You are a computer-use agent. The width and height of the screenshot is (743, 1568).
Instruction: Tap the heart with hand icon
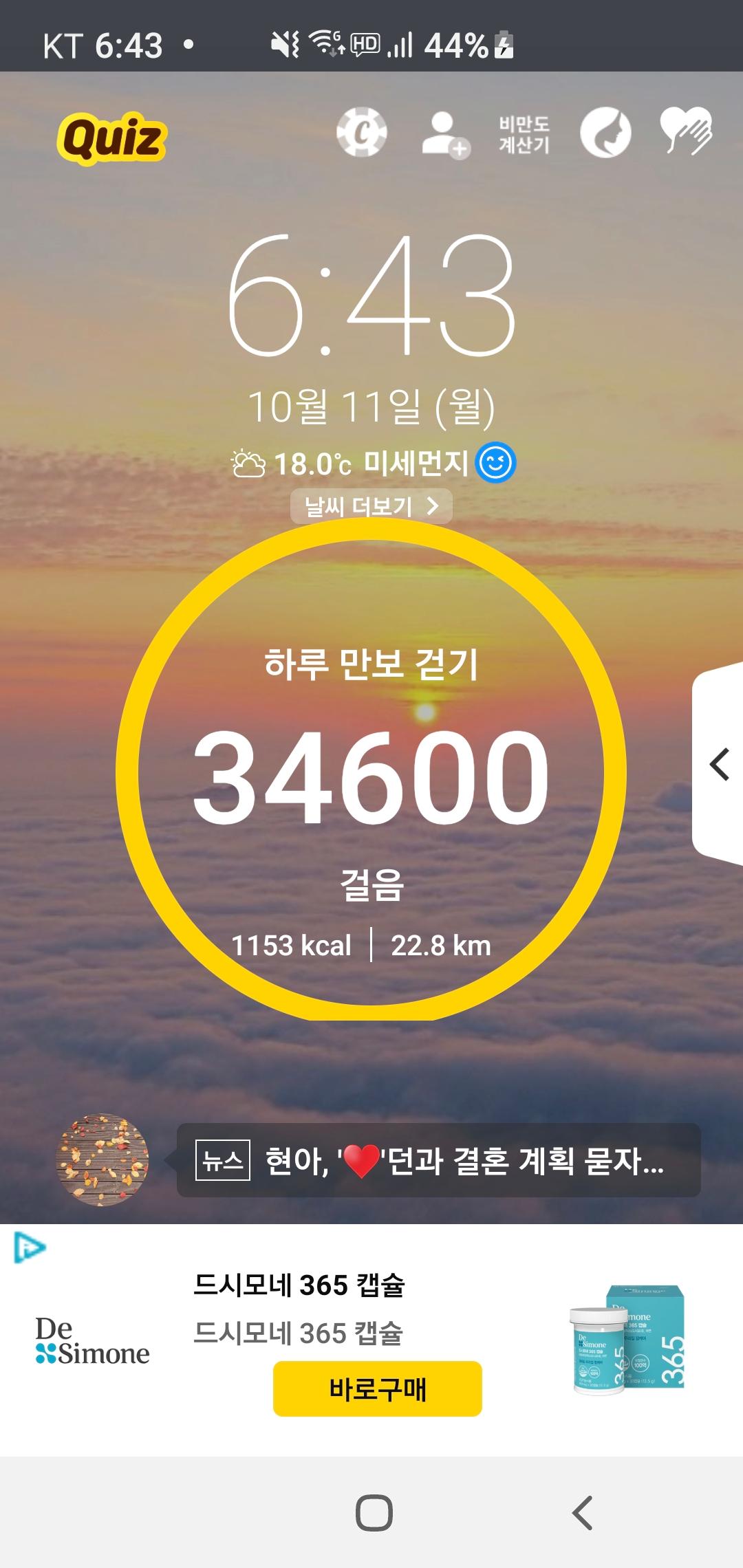click(685, 131)
